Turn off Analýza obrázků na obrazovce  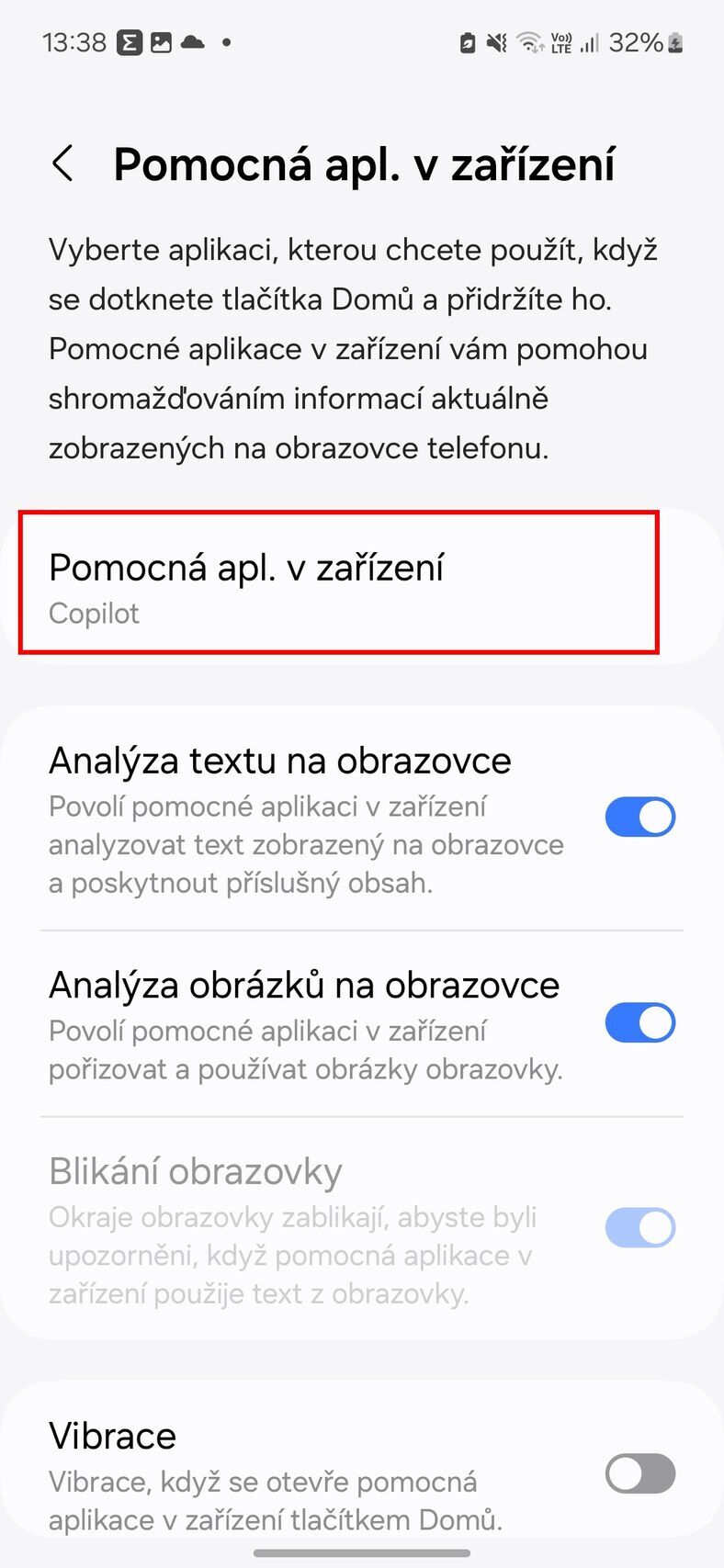click(639, 1022)
